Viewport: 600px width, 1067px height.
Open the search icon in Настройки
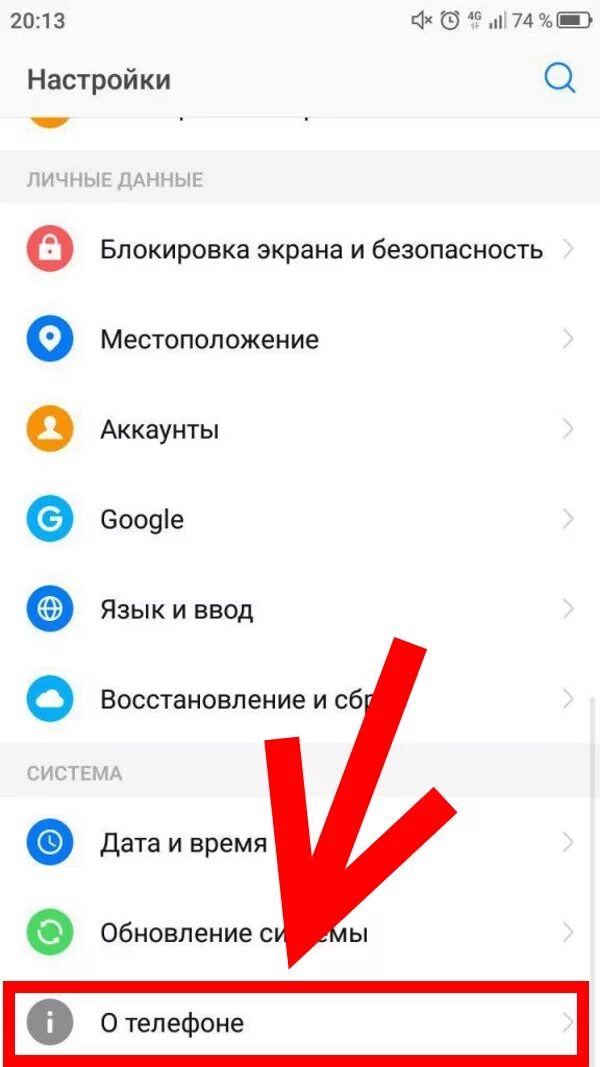pos(560,79)
